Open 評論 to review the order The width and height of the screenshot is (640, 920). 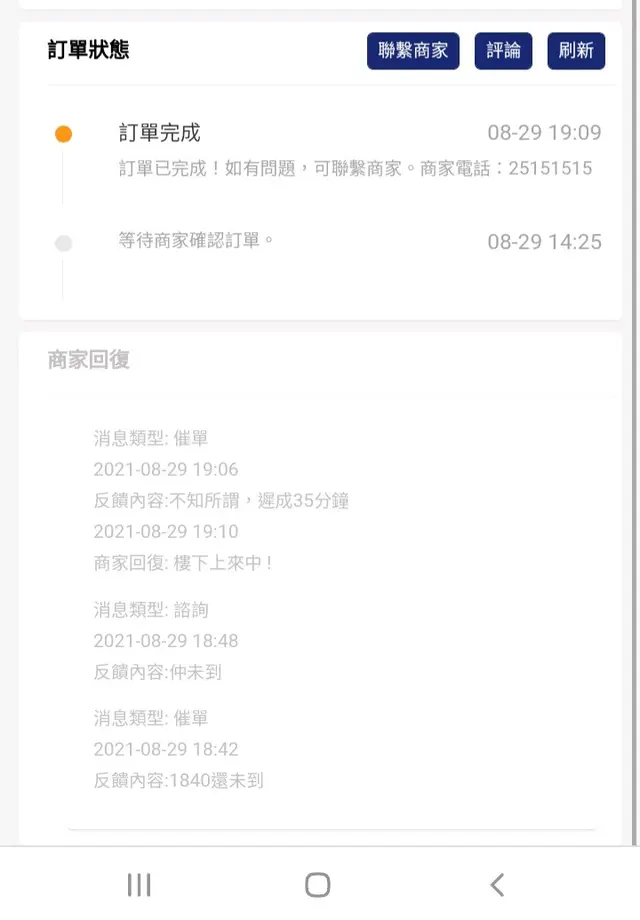(x=503, y=51)
